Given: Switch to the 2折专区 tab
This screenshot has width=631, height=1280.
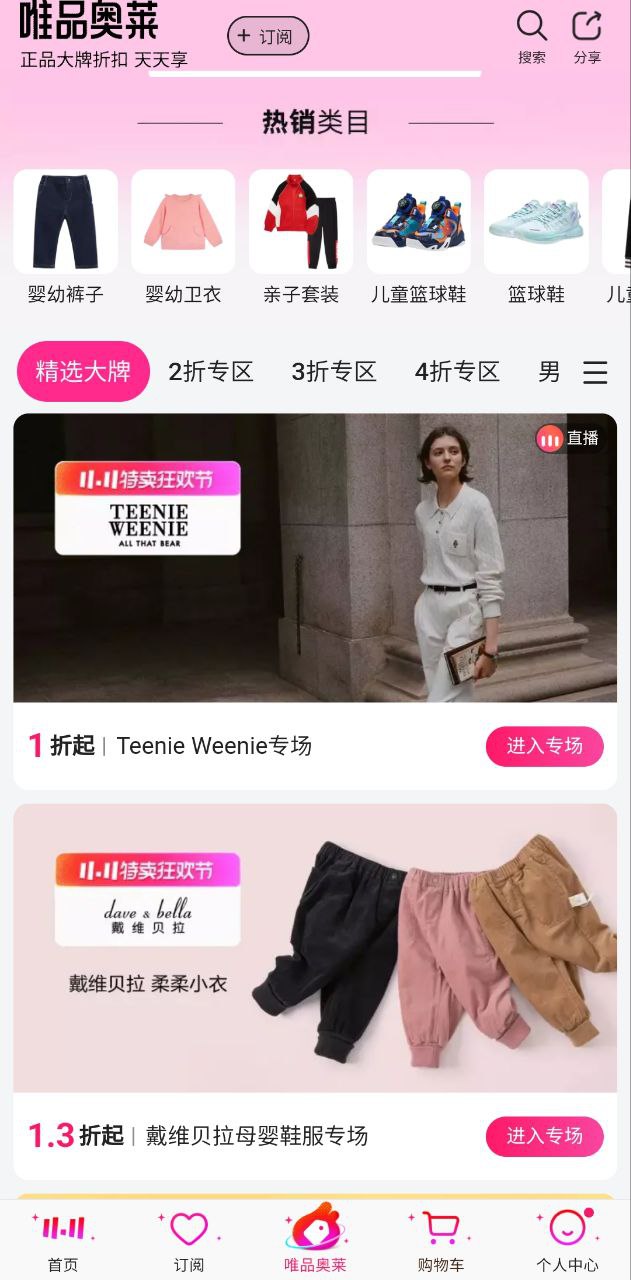Looking at the screenshot, I should pos(211,372).
